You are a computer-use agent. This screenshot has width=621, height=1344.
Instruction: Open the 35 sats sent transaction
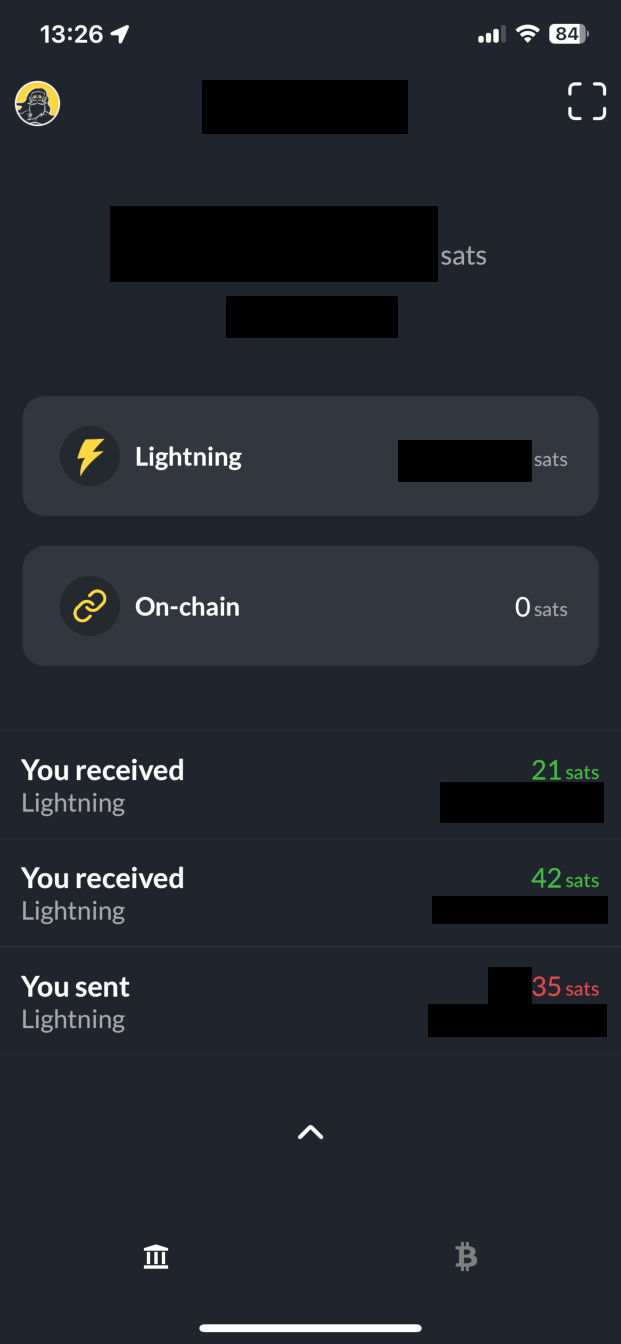point(310,1001)
